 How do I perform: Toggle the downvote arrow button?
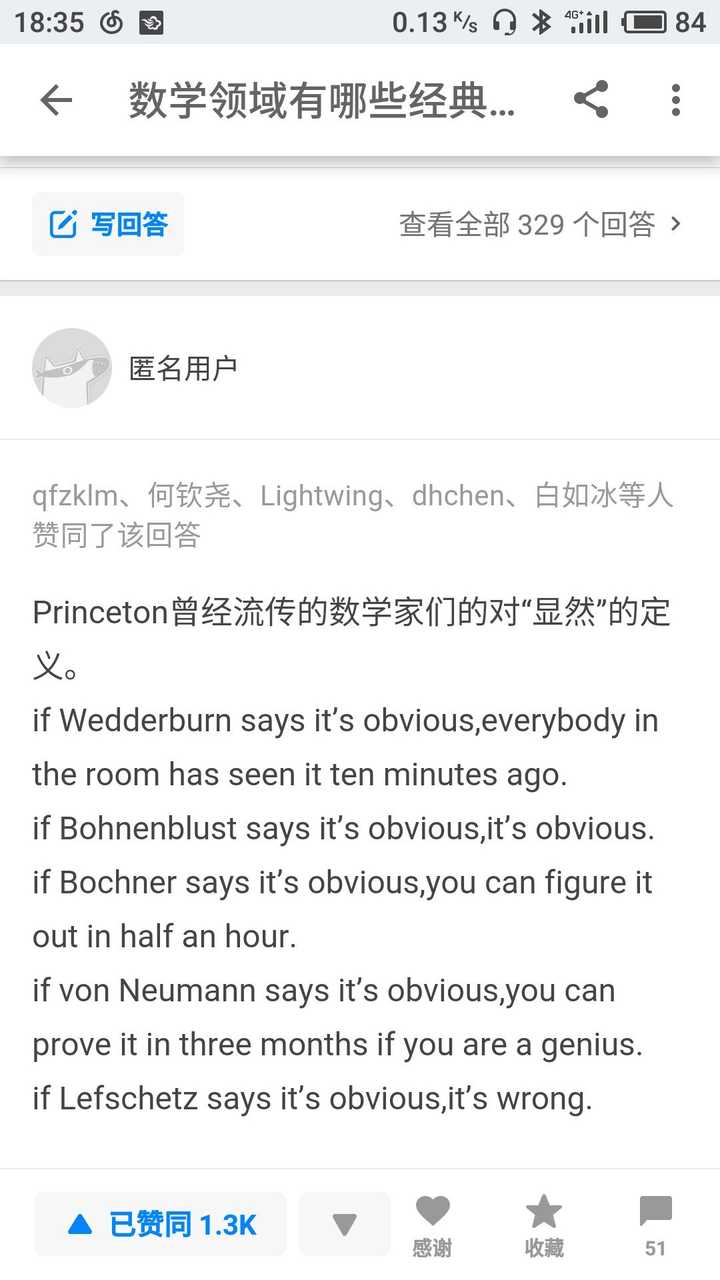click(345, 1222)
